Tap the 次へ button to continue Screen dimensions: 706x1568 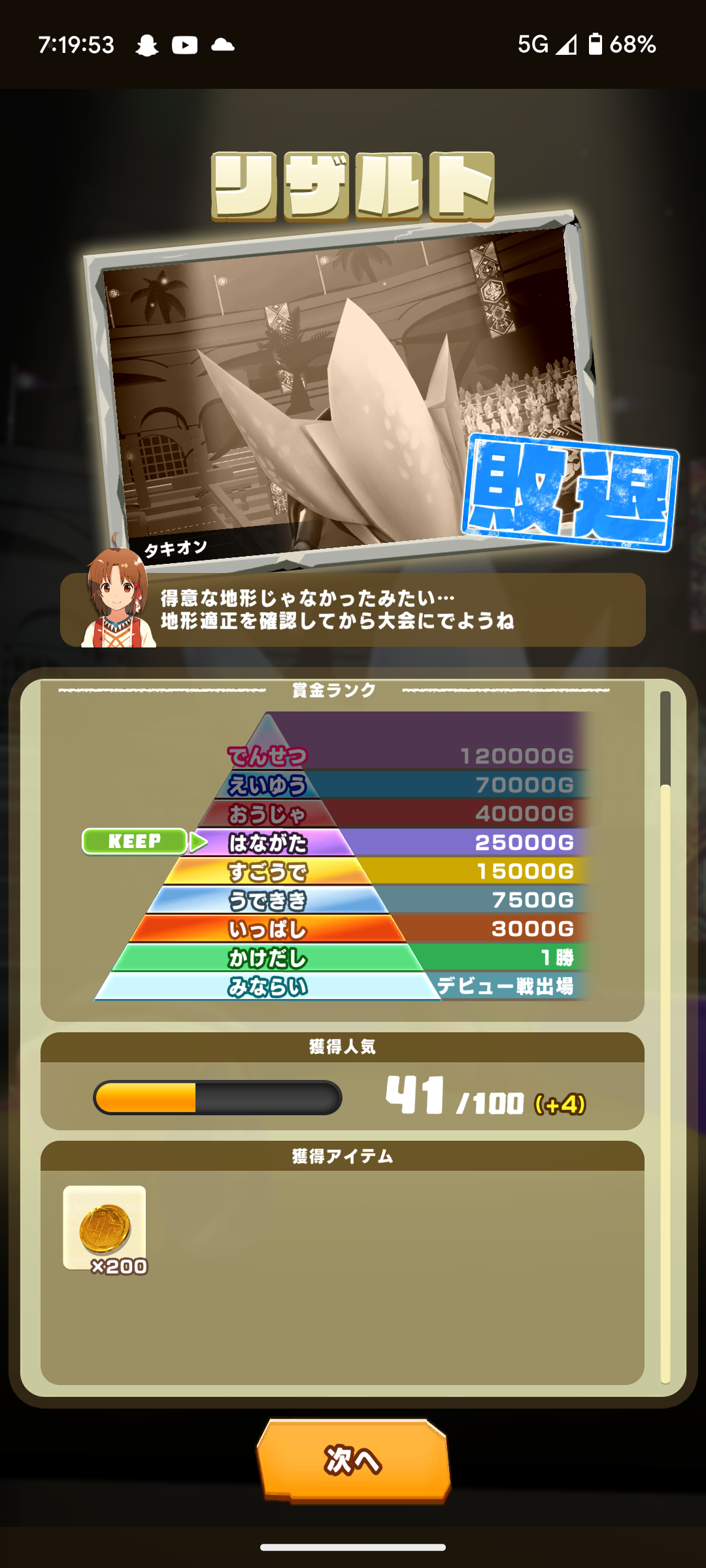tap(354, 1460)
